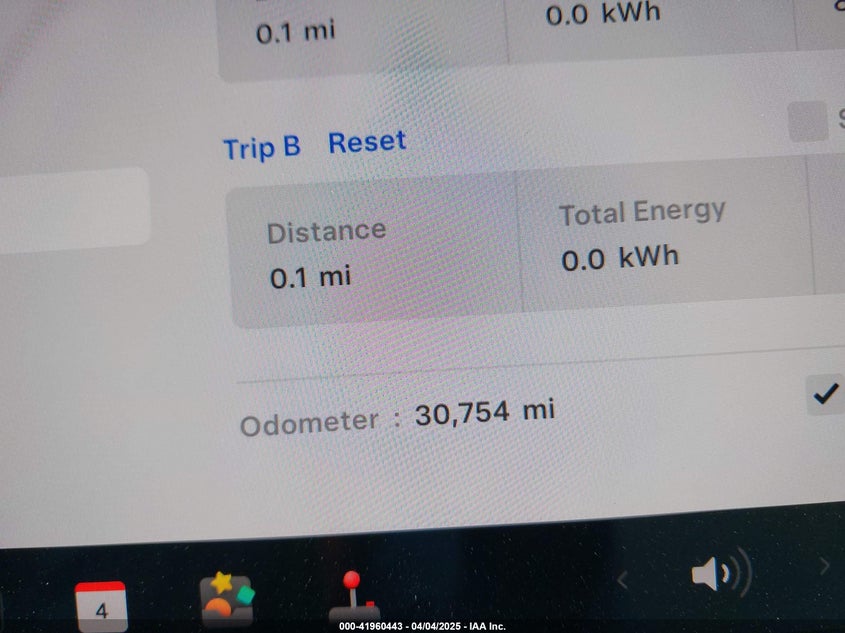Toggle the unchecked box next to Trip B
The height and width of the screenshot is (633, 845).
click(x=808, y=122)
